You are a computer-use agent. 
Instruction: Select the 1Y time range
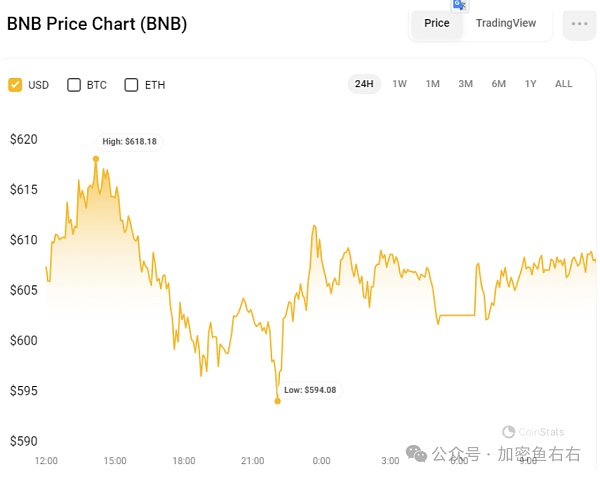[x=530, y=84]
